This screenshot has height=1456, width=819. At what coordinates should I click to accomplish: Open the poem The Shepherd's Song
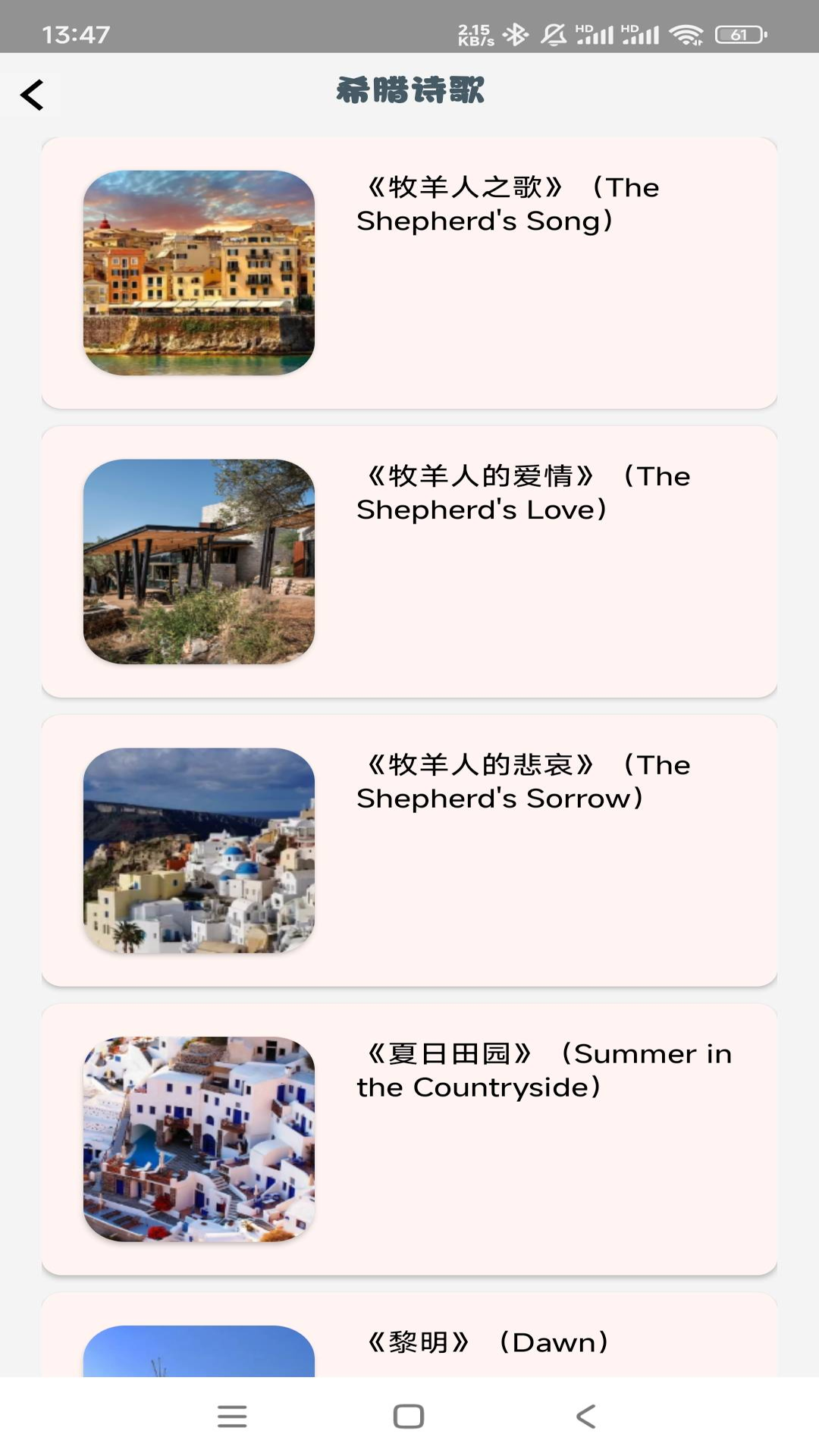pos(409,273)
